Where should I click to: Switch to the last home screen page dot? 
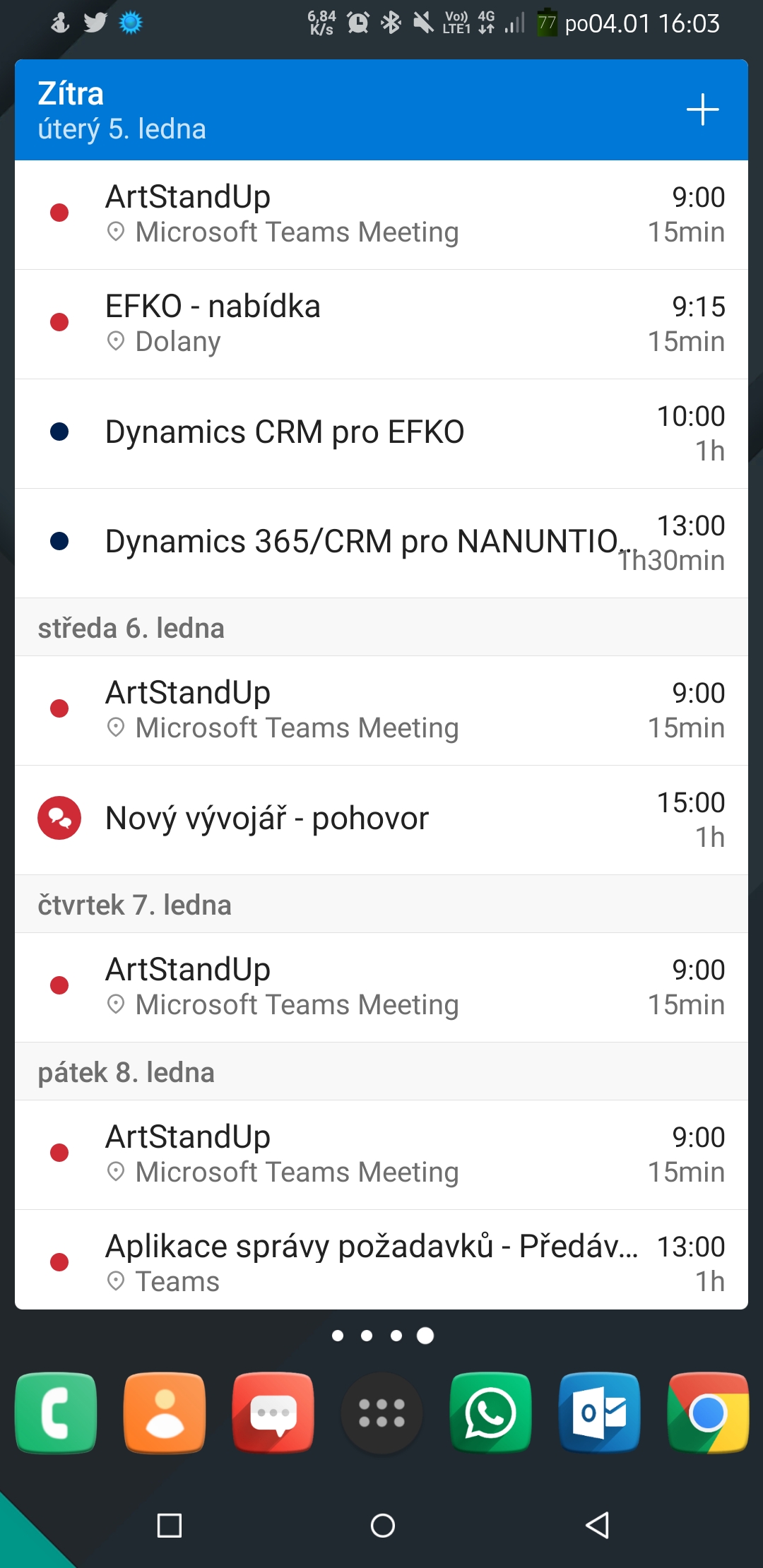425,1335
